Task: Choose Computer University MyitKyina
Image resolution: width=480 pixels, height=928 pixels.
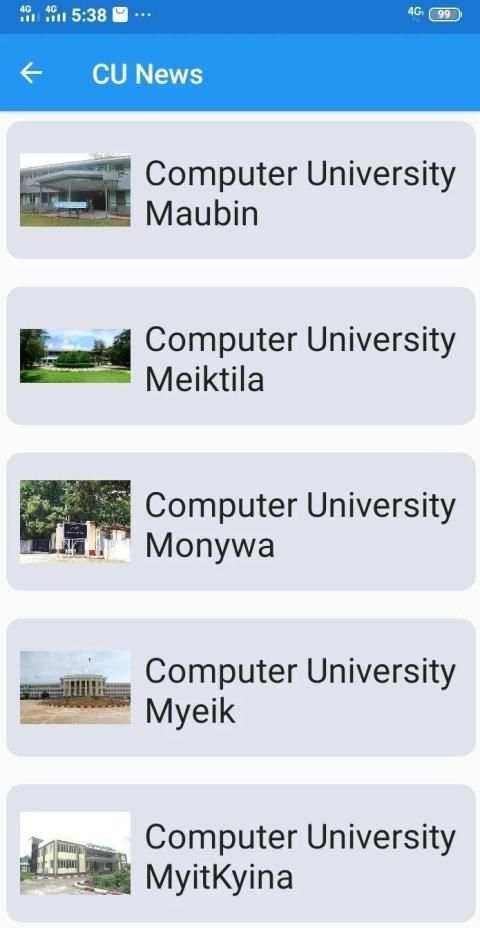Action: [240, 853]
